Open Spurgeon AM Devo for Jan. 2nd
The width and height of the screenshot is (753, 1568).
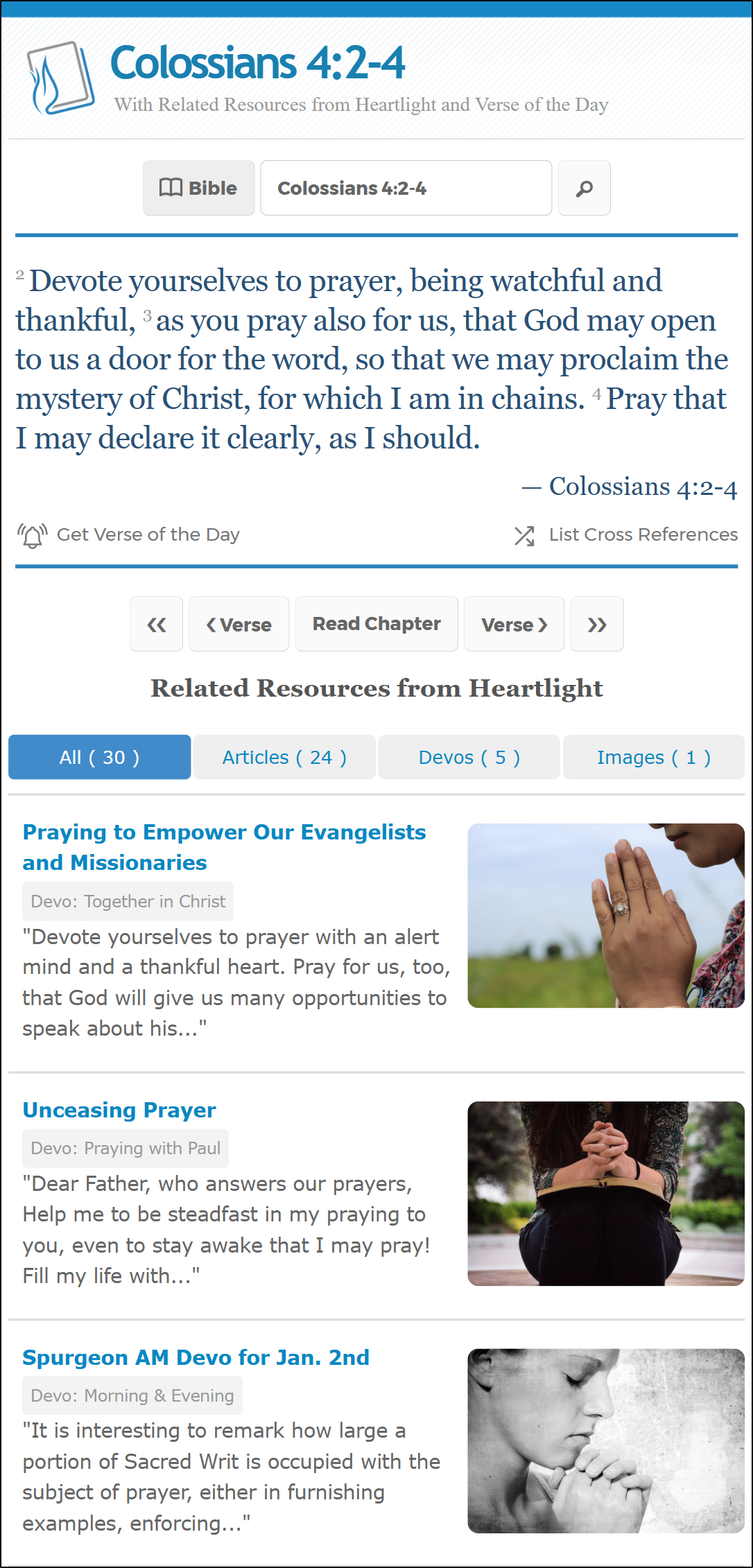[x=196, y=1357]
